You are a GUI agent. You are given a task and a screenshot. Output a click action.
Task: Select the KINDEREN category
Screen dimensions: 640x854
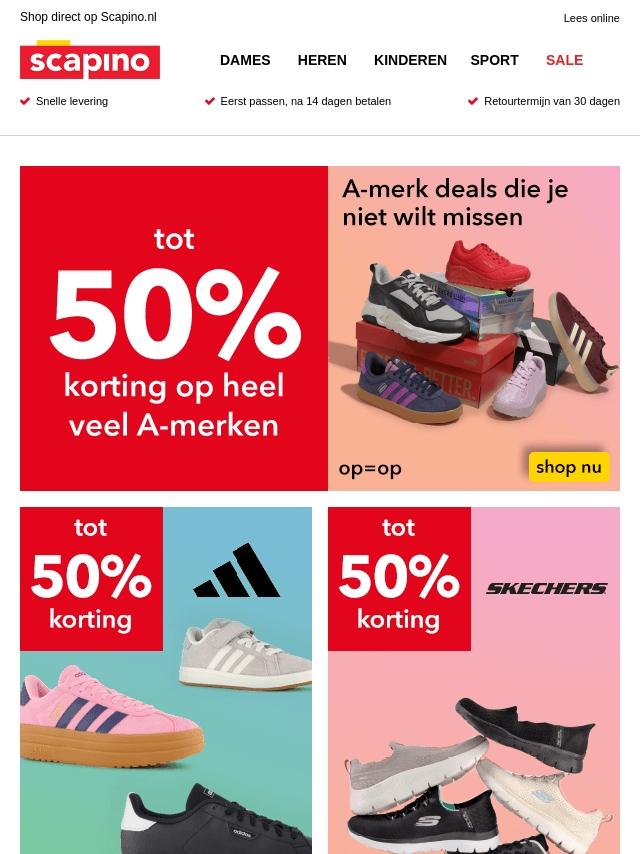(410, 60)
